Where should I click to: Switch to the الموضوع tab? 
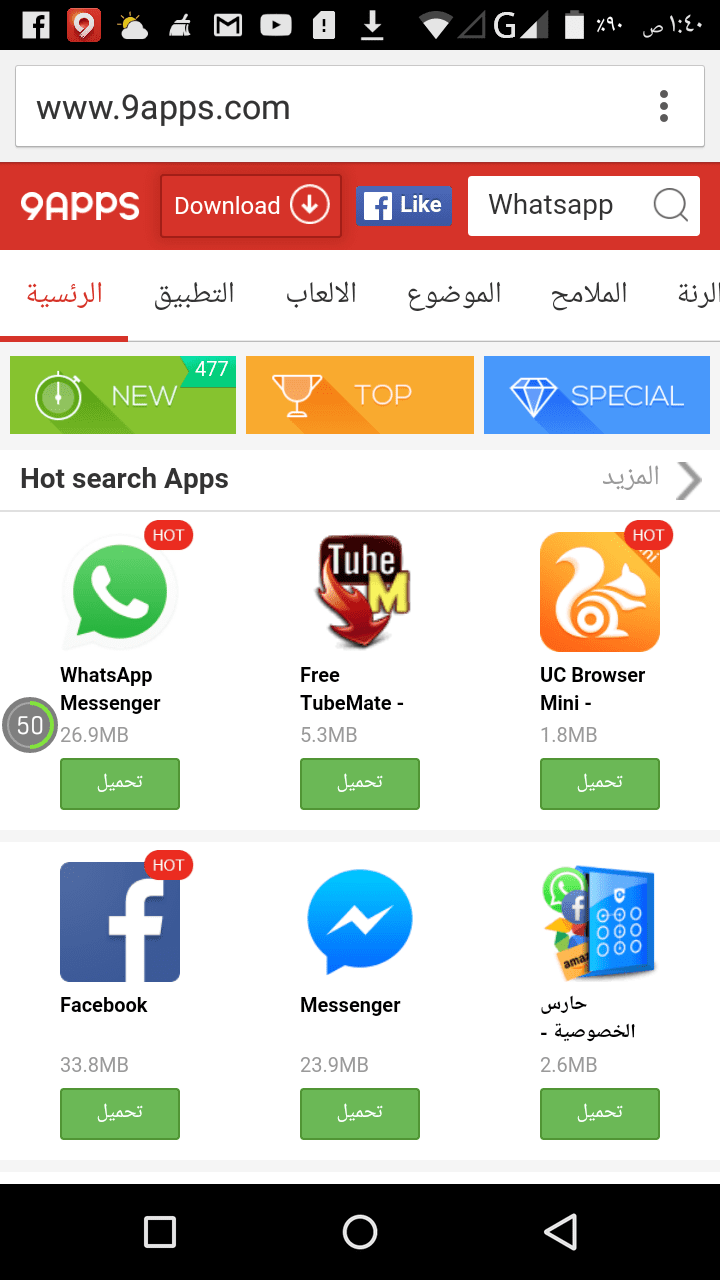point(454,294)
